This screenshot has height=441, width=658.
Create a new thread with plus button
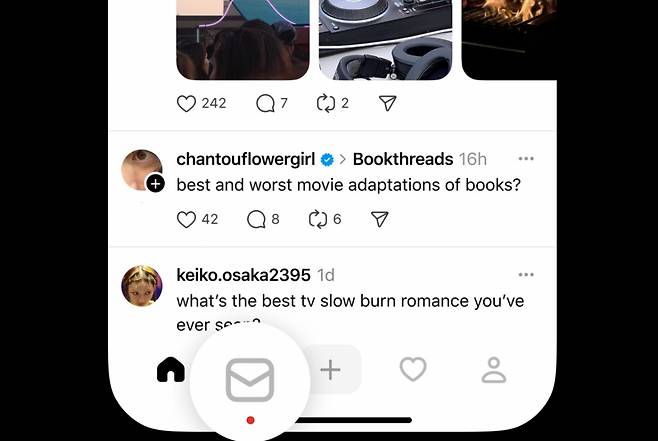pos(330,370)
